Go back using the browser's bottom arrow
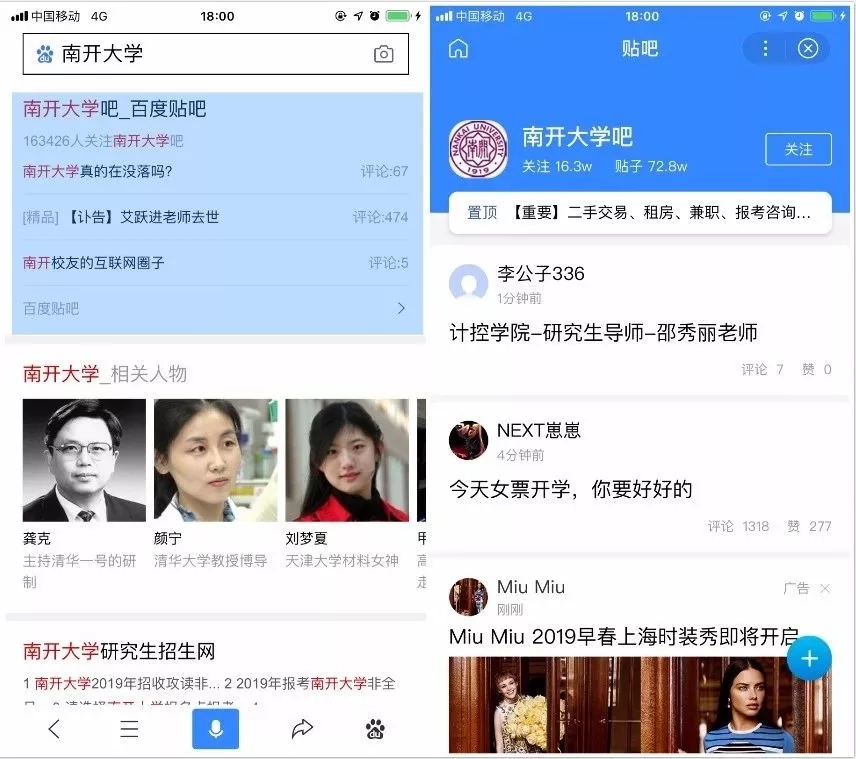Viewport: 856px width, 759px height. 54,729
